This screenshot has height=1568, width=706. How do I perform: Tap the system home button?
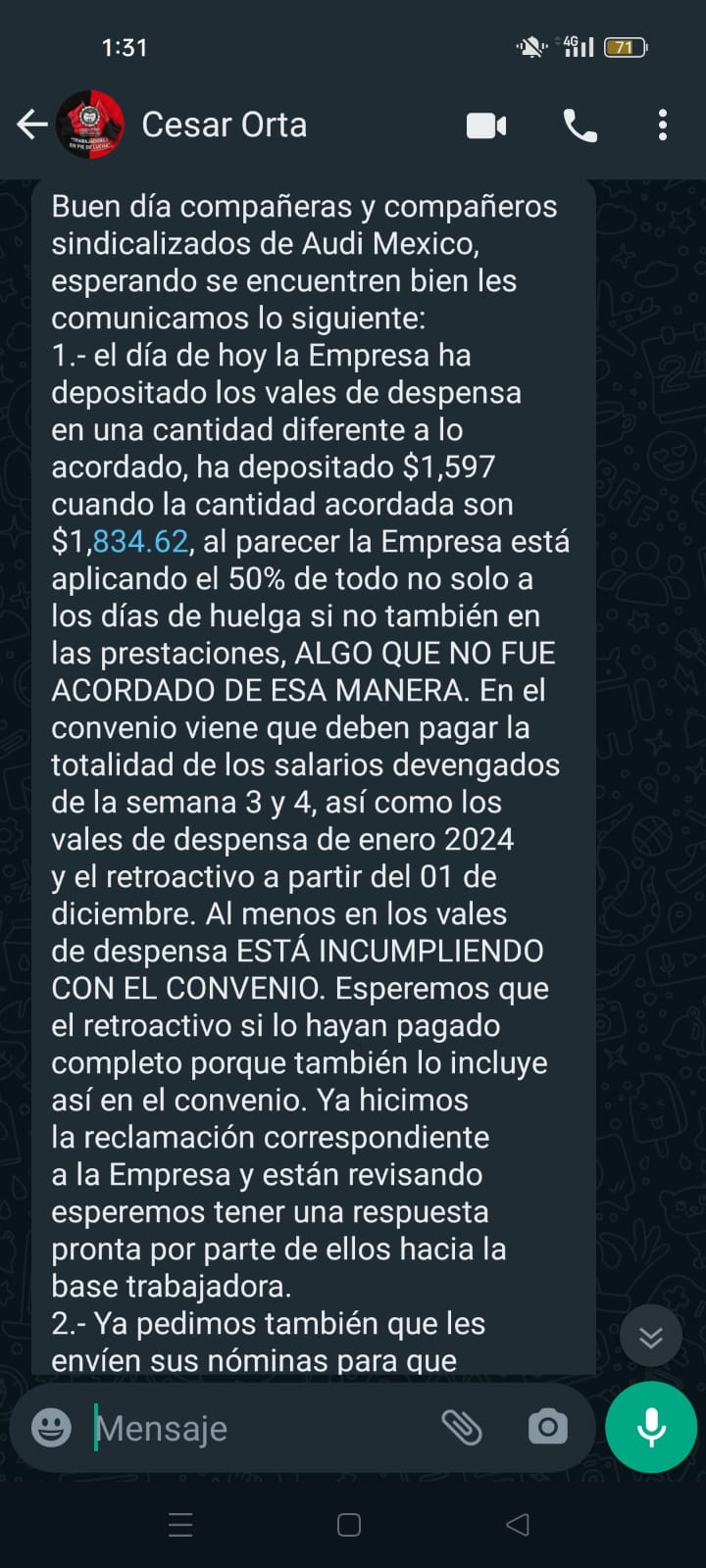pos(349,1525)
